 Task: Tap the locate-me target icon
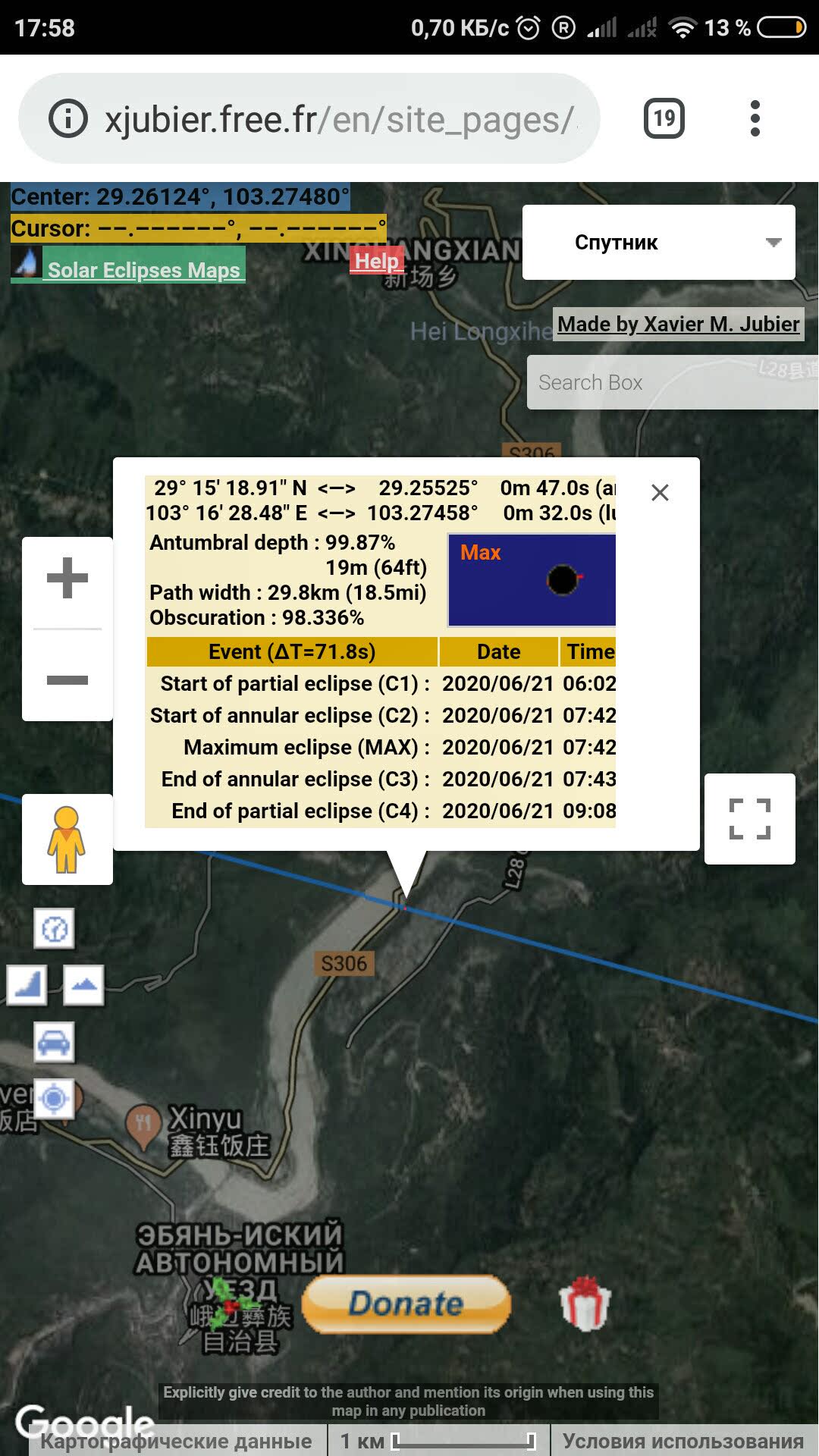coord(54,1098)
